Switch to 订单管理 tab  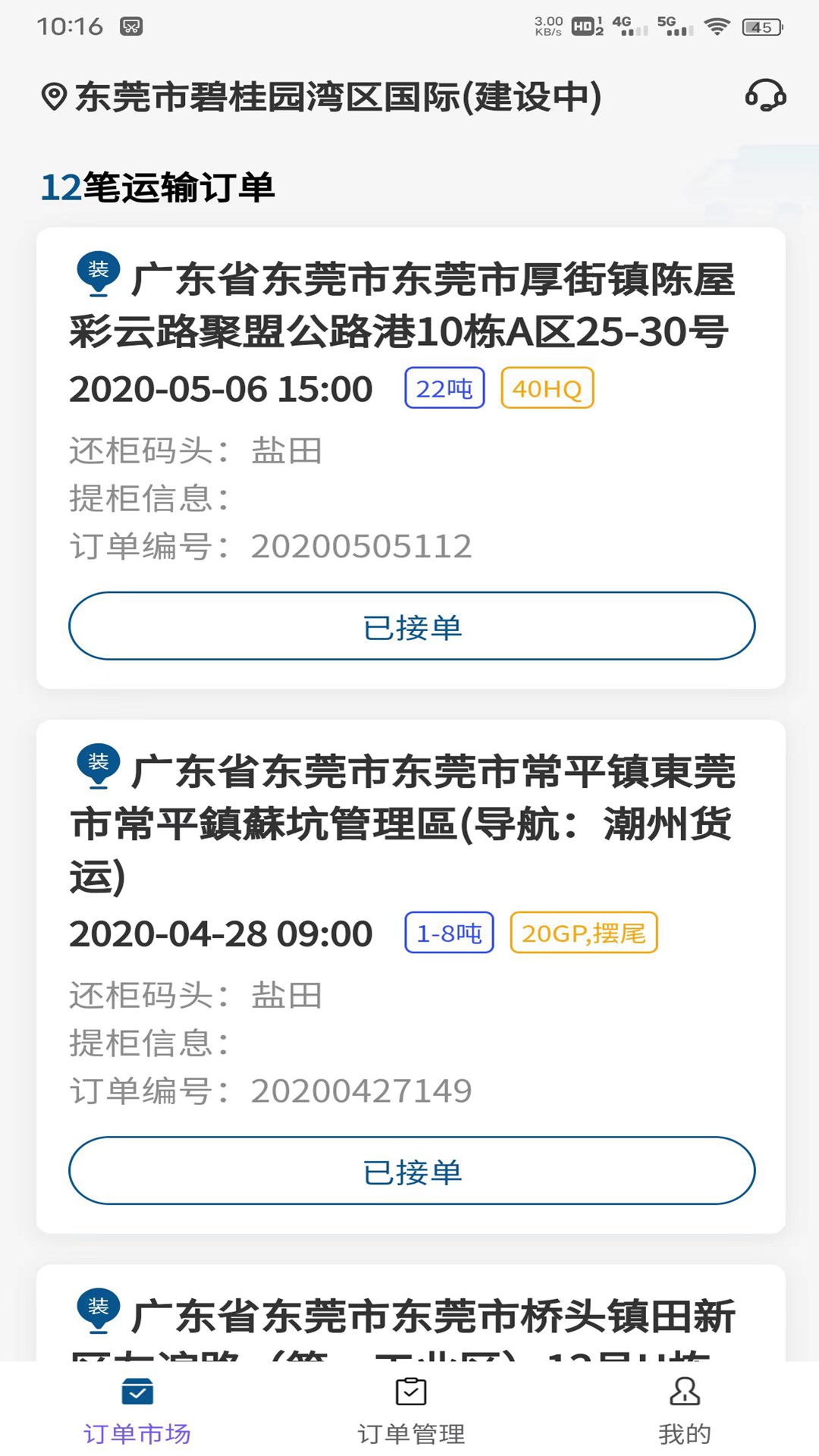[x=411, y=1410]
